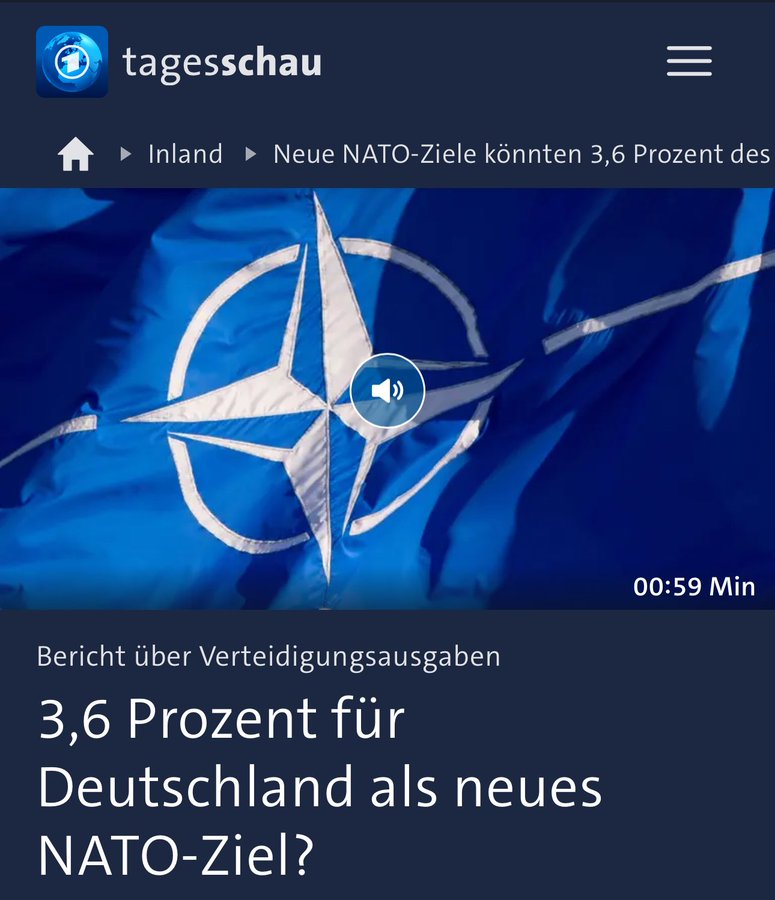Tap the tagesschau logo
775x900 pixels.
180,62
